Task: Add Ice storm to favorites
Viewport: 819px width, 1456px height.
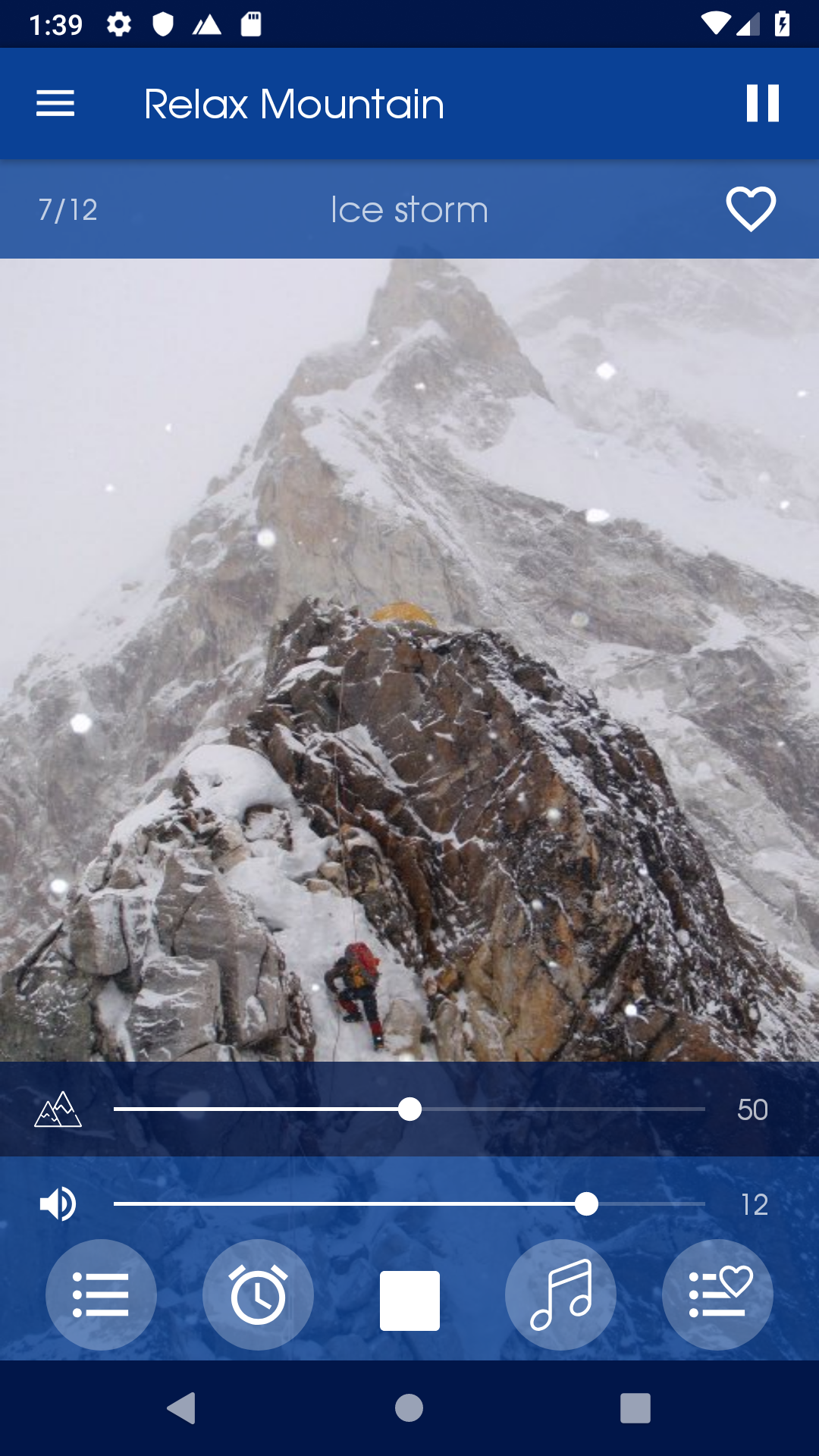Action: (x=751, y=209)
